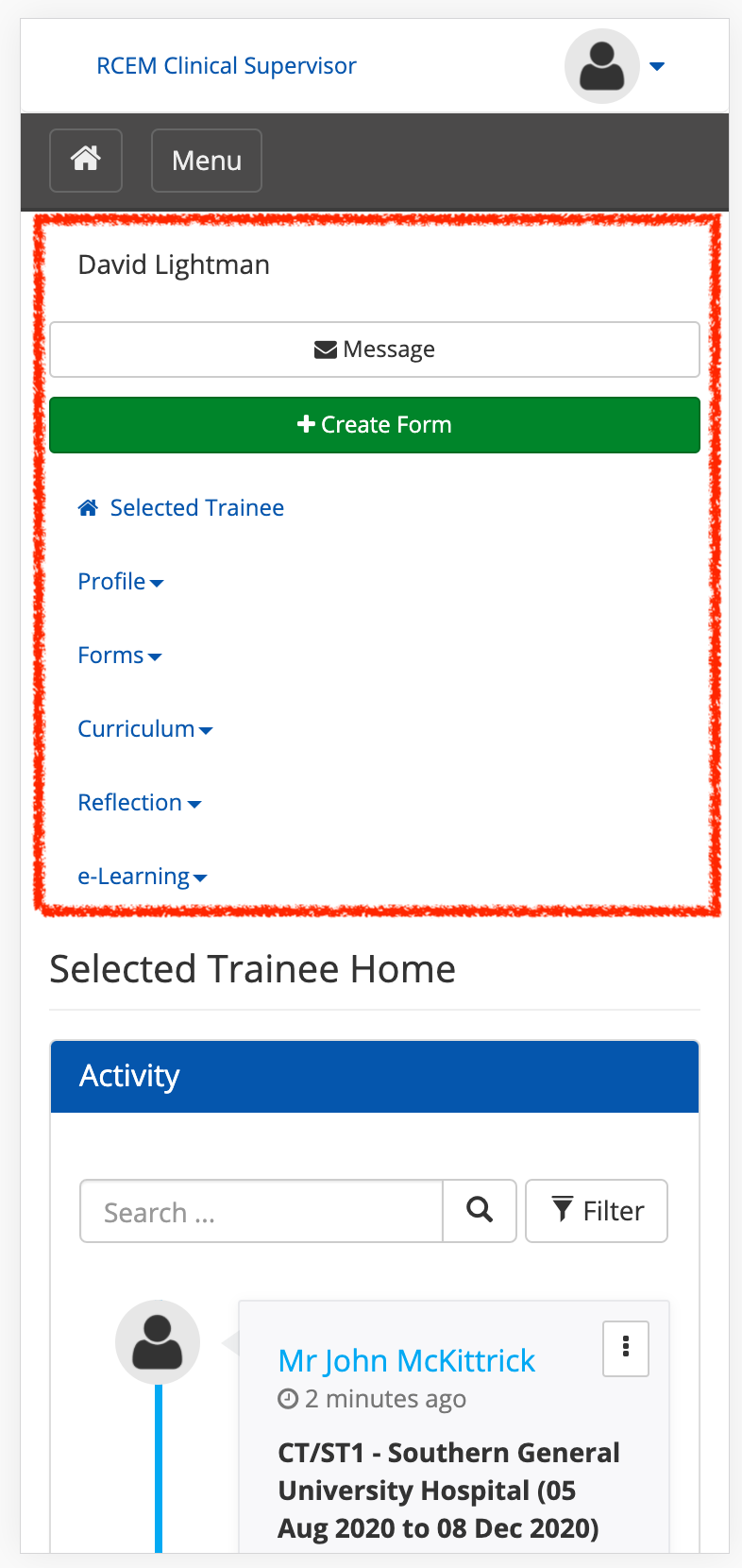The height and width of the screenshot is (1568, 742).
Task: Tap the Create Form button
Action: click(375, 425)
